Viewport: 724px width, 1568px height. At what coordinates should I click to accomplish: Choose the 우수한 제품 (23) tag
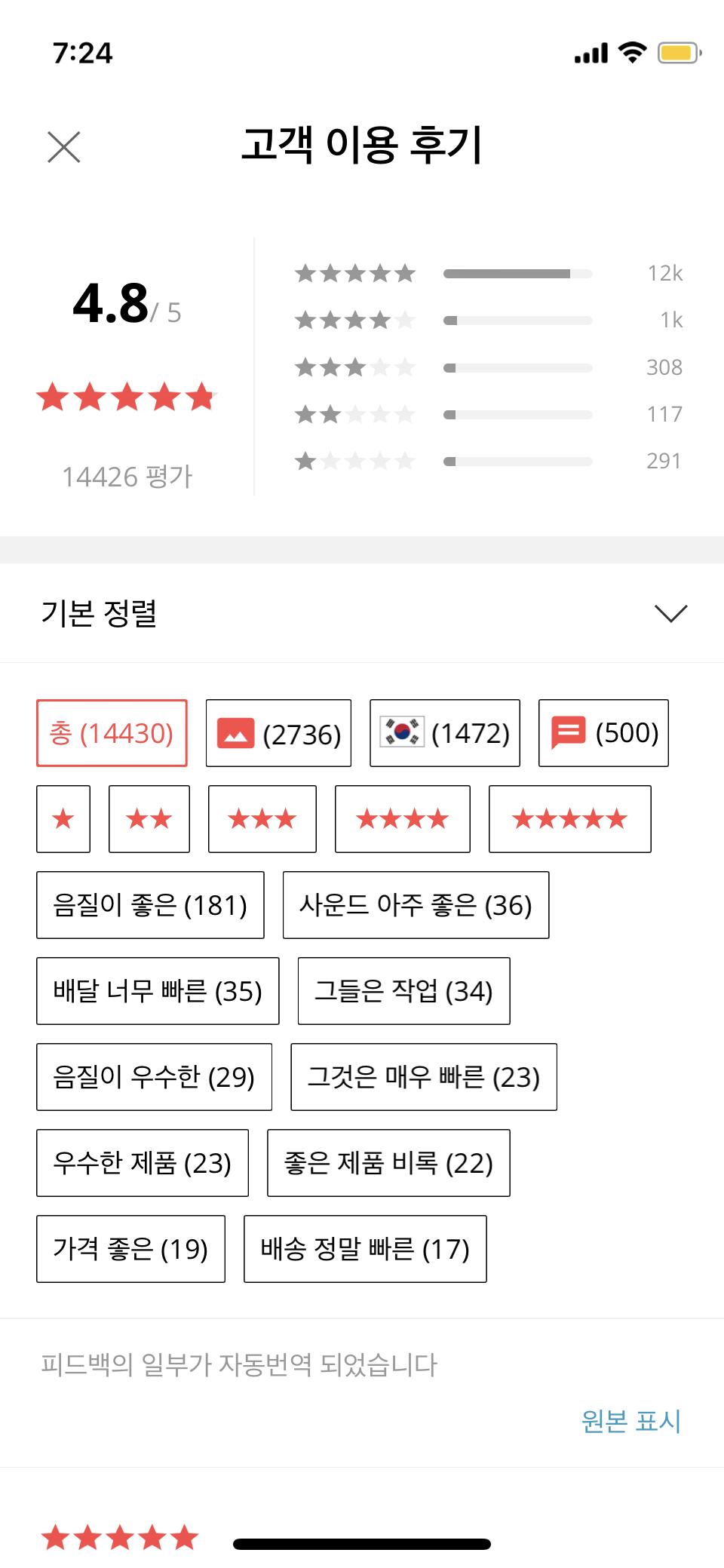[x=143, y=1163]
